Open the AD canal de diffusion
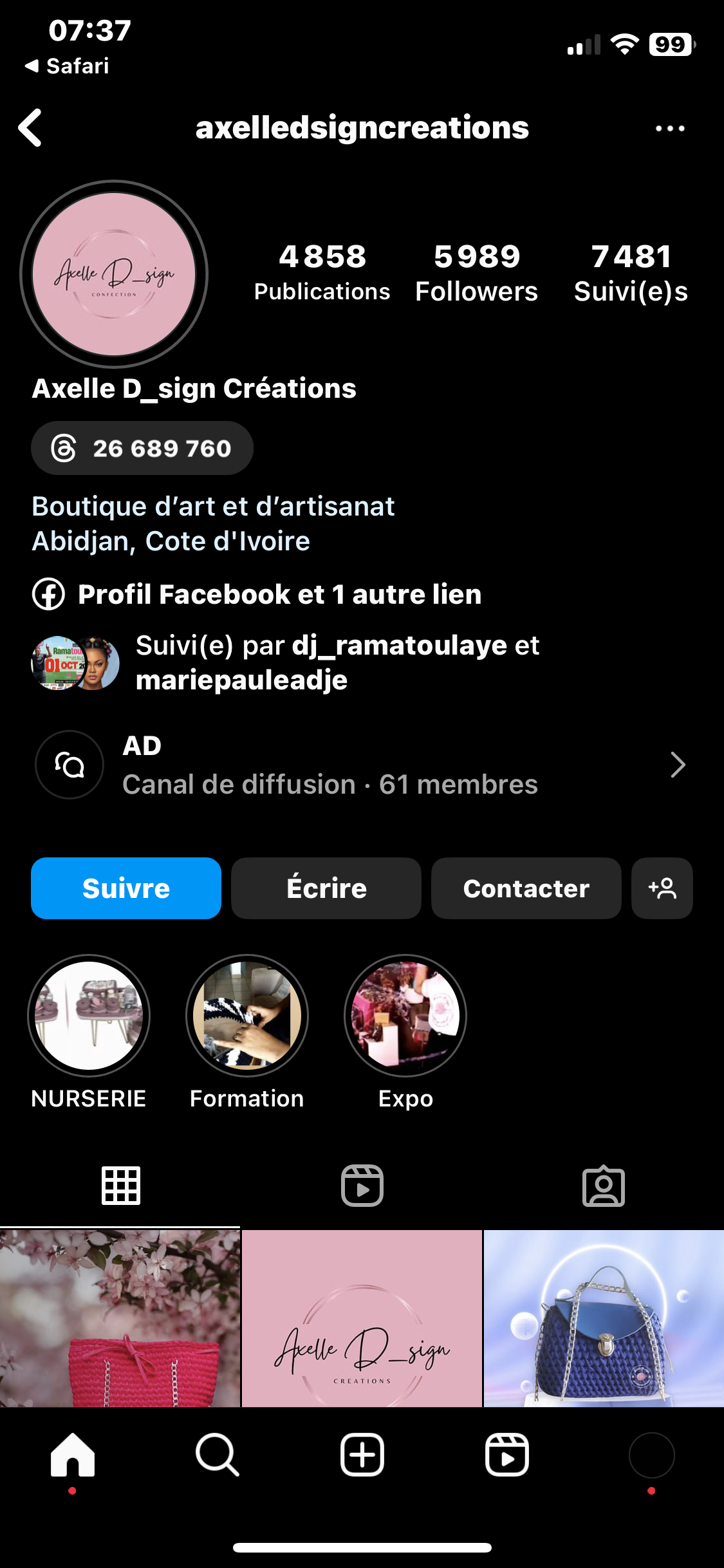 pyautogui.click(x=360, y=765)
